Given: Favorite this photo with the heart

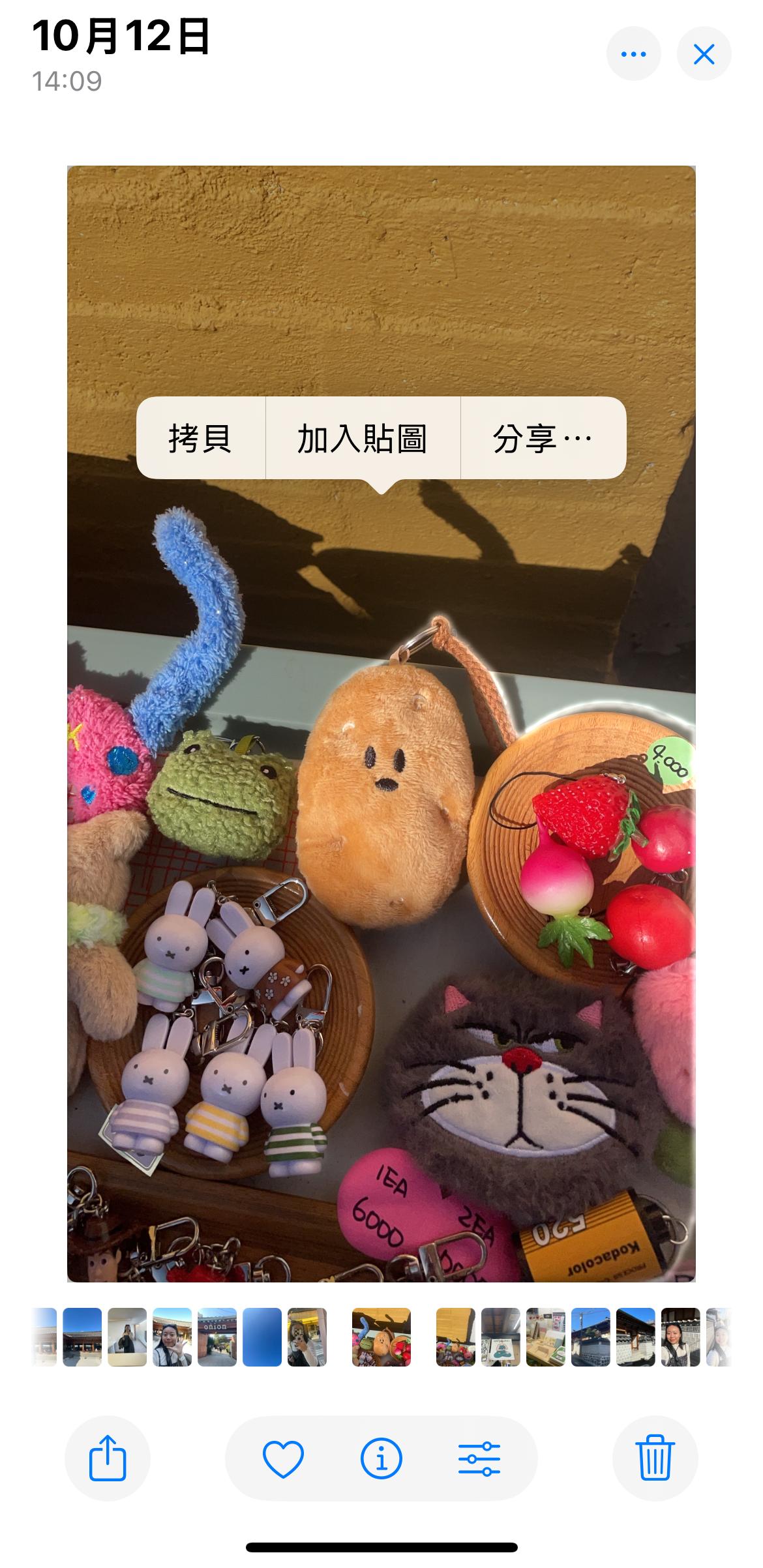Looking at the screenshot, I should pyautogui.click(x=283, y=1458).
